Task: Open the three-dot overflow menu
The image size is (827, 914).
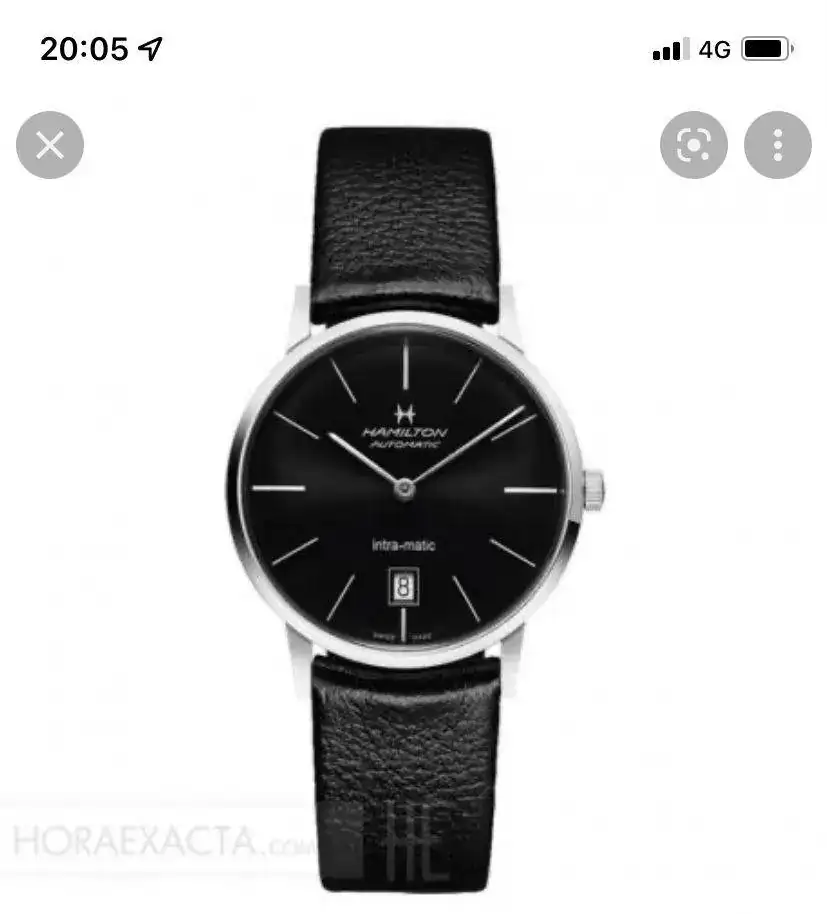Action: [777, 146]
